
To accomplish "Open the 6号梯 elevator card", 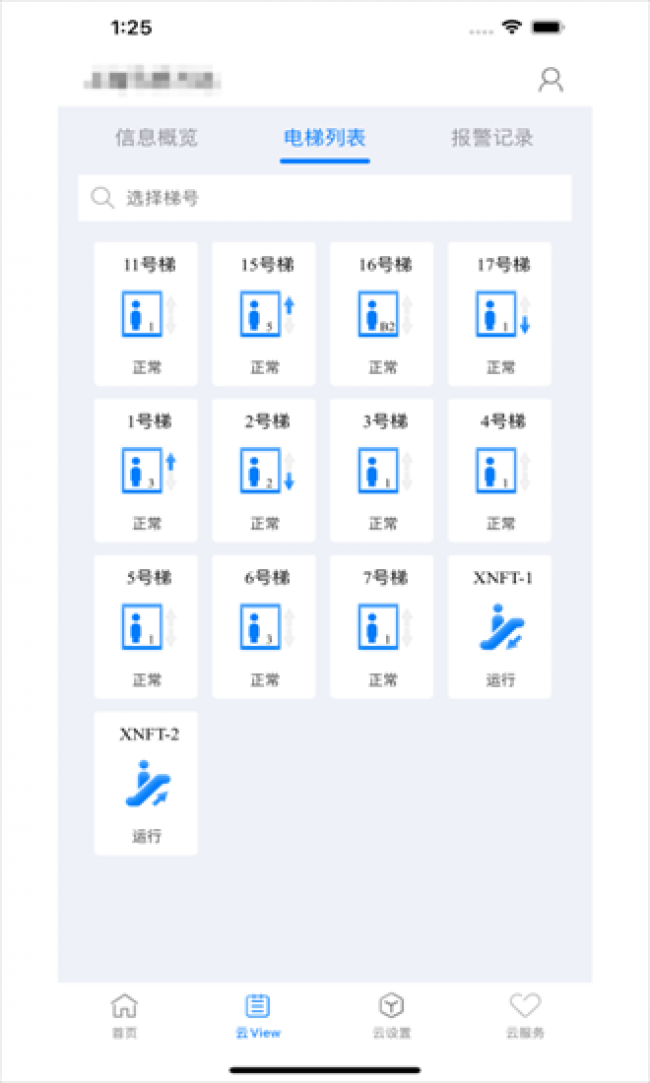I will 264,627.
